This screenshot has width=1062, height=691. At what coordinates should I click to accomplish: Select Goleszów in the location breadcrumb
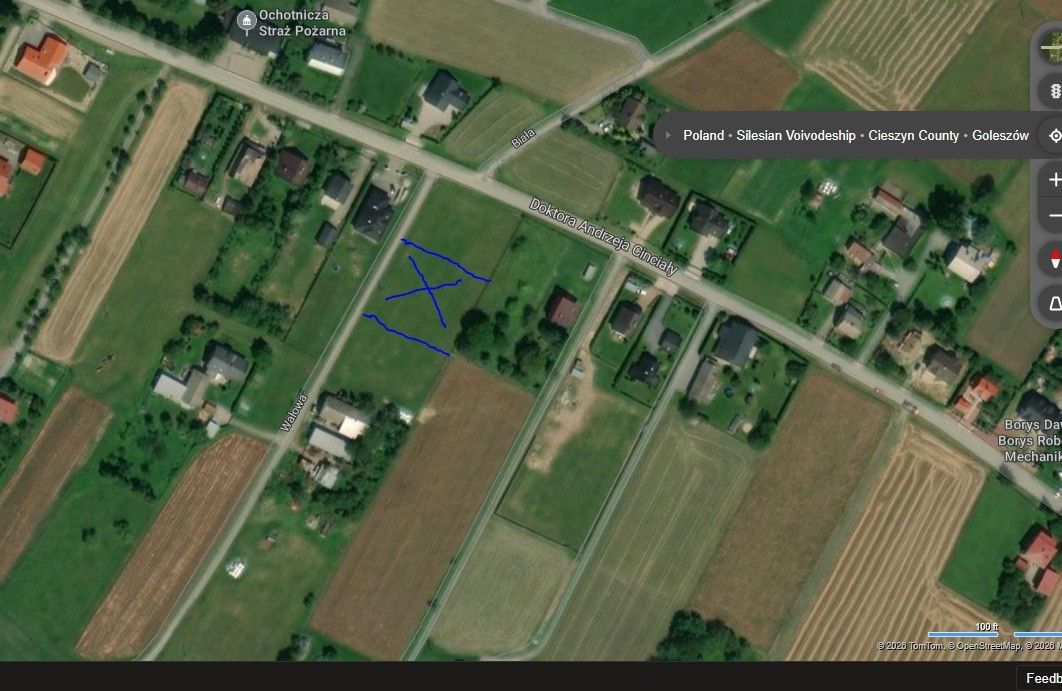[1000, 135]
